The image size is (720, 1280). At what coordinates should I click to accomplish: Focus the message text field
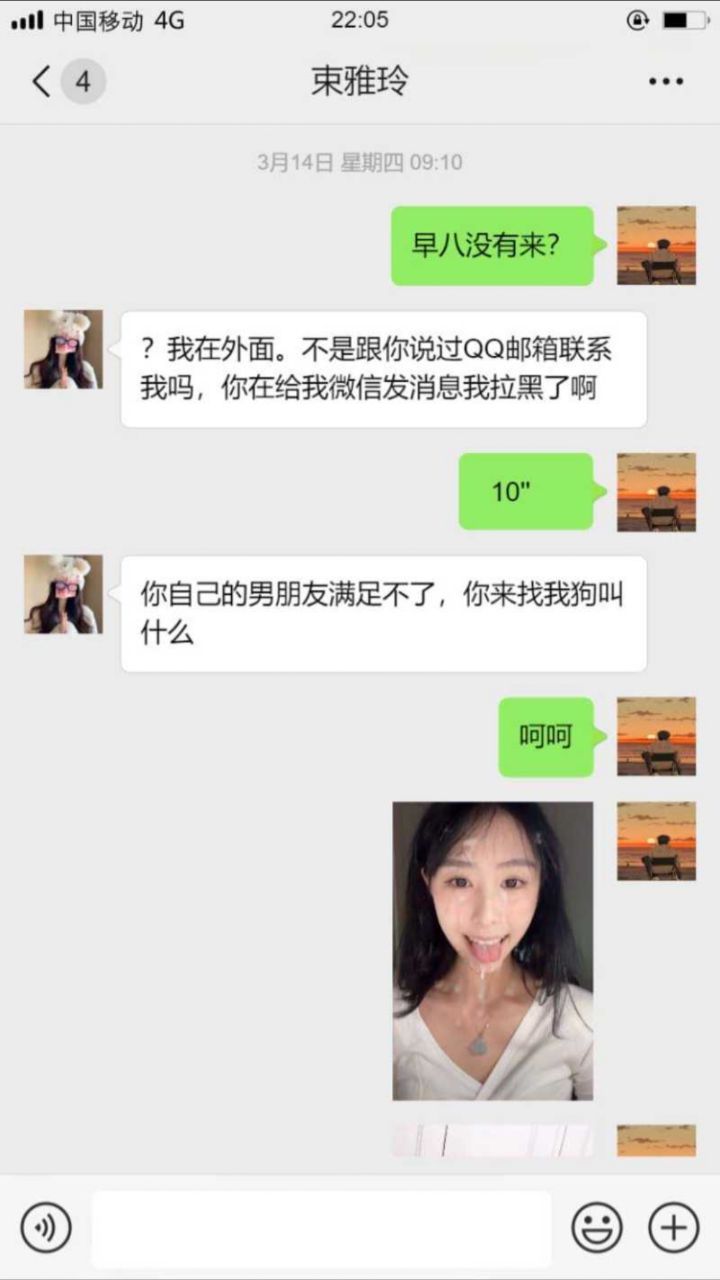pos(321,1229)
